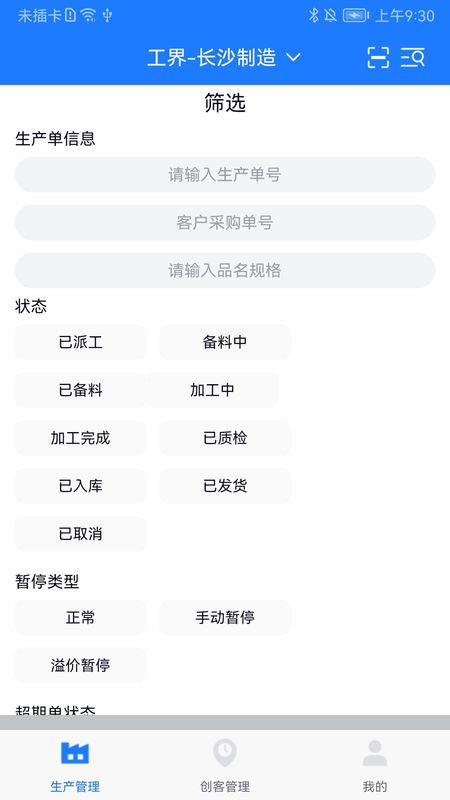Select the 已取消 status chip
The image size is (450, 800).
coord(81,534)
